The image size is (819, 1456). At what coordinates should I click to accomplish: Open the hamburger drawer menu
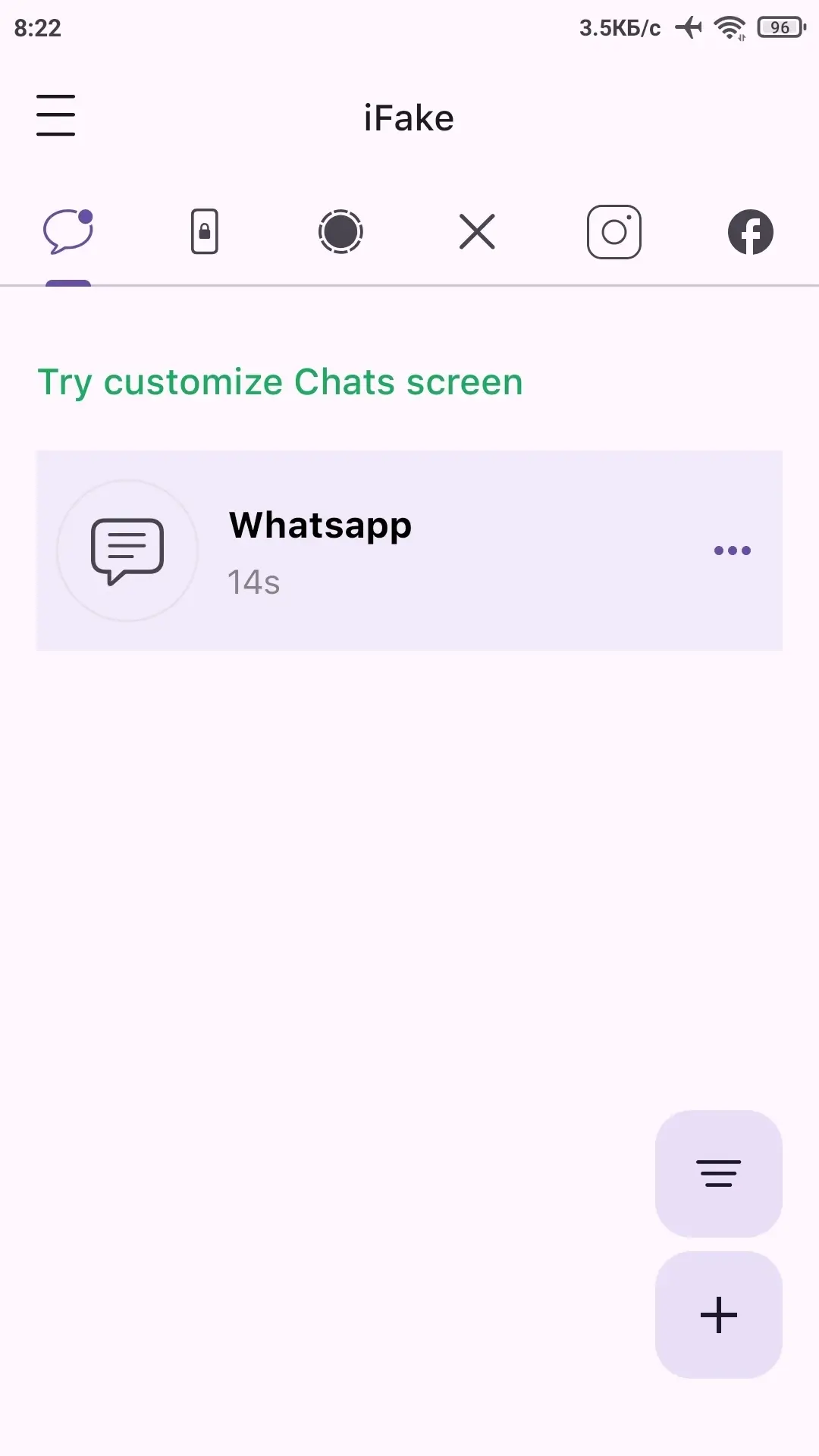(x=55, y=115)
